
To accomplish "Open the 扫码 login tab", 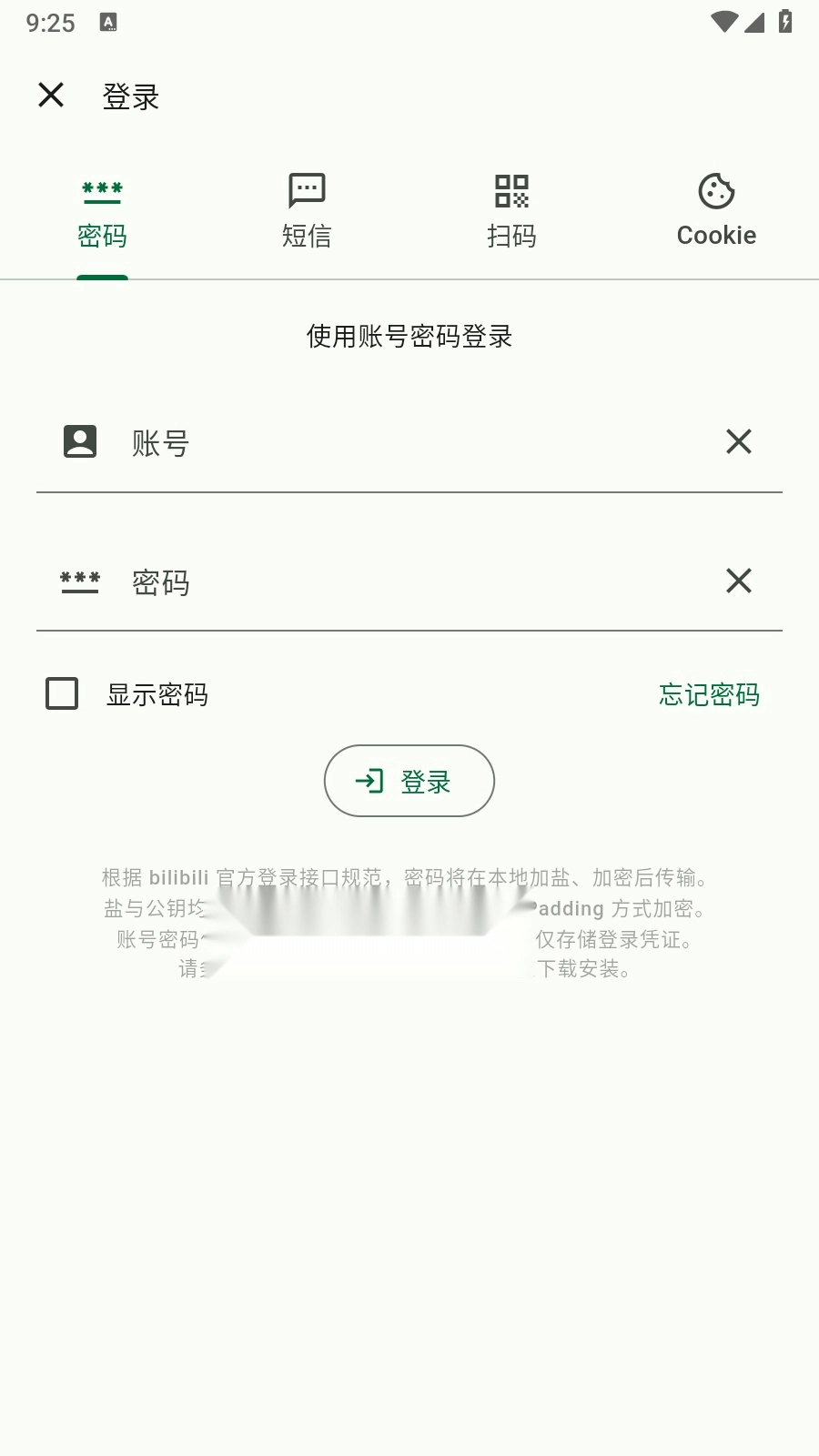I will tap(511, 211).
